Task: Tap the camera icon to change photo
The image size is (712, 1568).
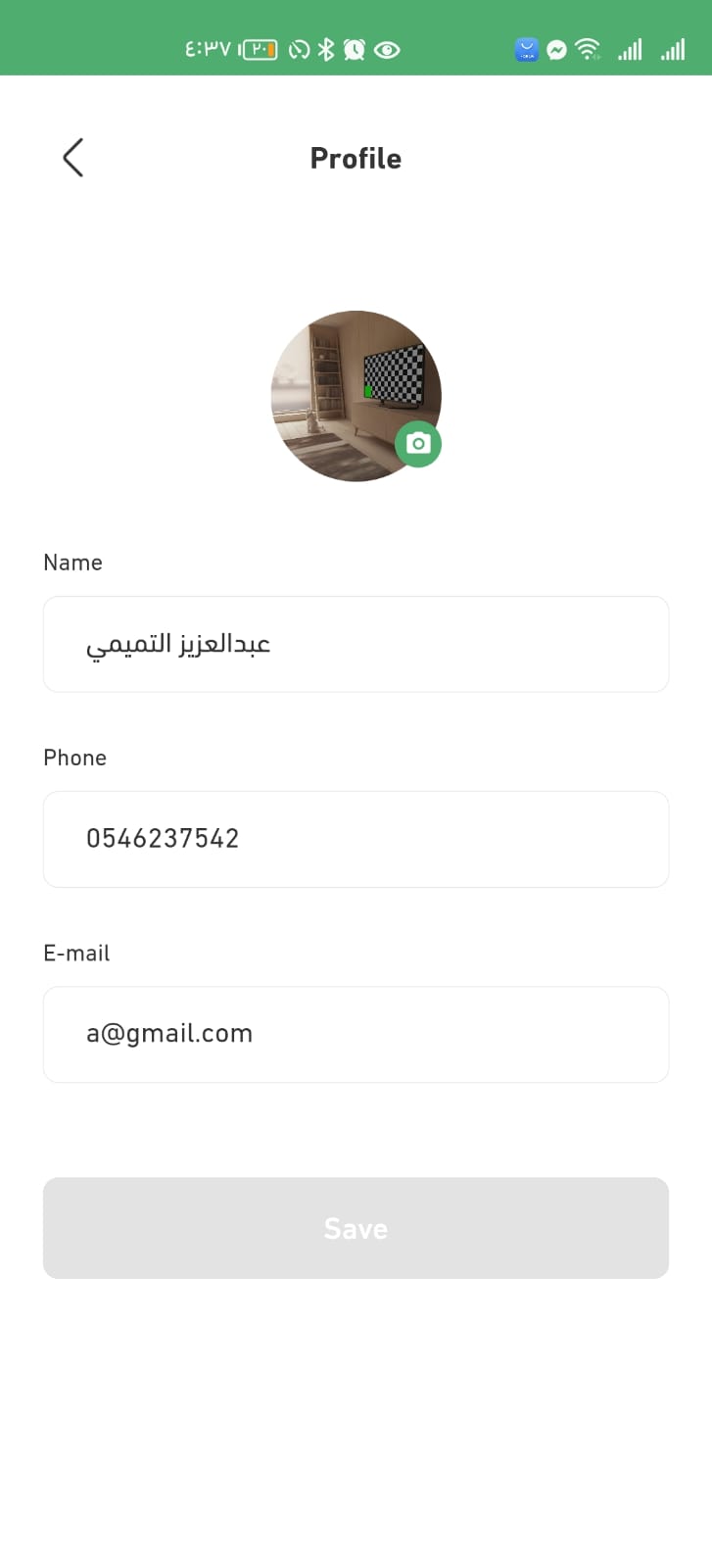Action: click(x=418, y=444)
